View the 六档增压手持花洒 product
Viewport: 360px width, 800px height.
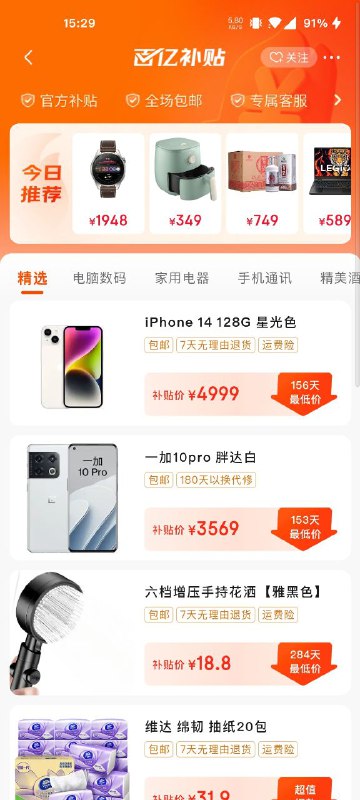(x=180, y=633)
